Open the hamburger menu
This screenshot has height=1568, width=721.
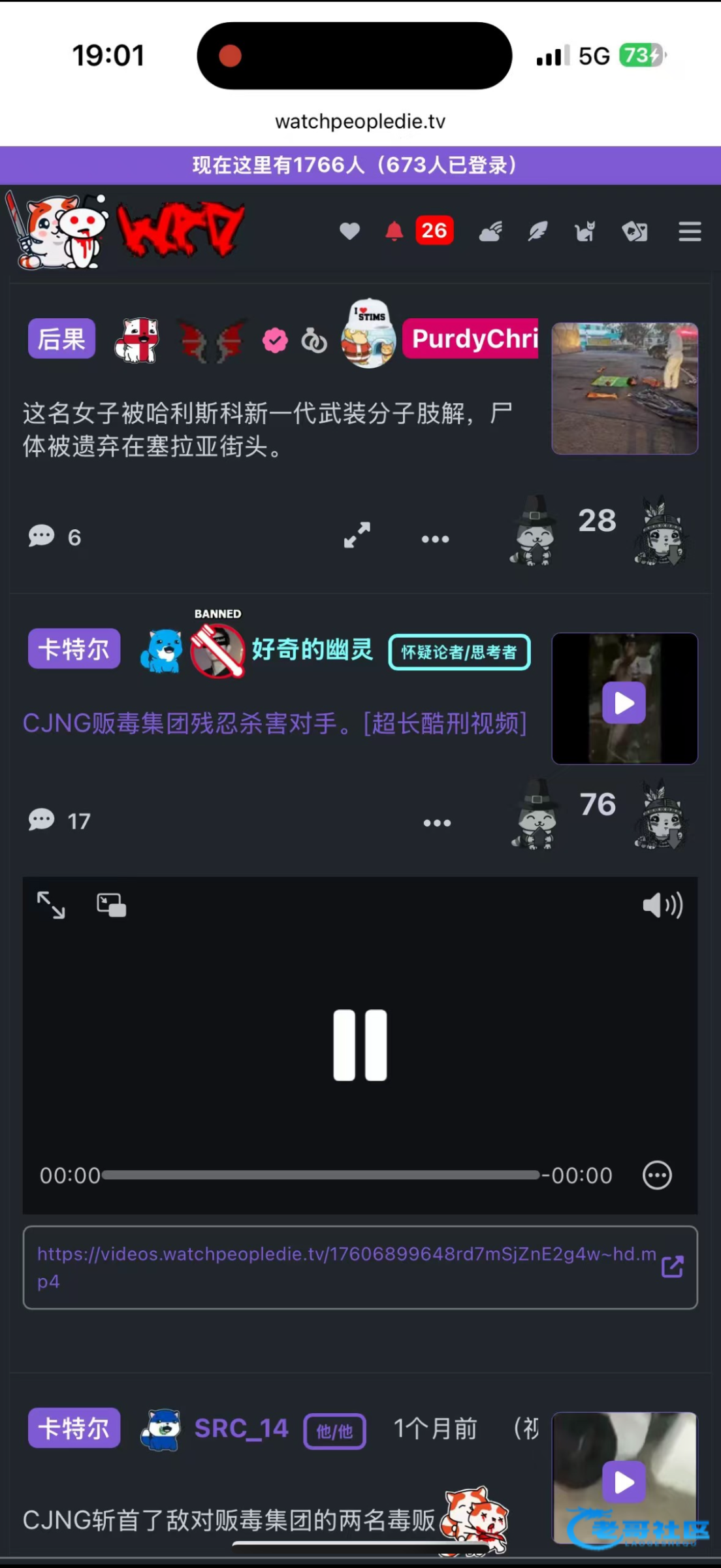point(689,231)
